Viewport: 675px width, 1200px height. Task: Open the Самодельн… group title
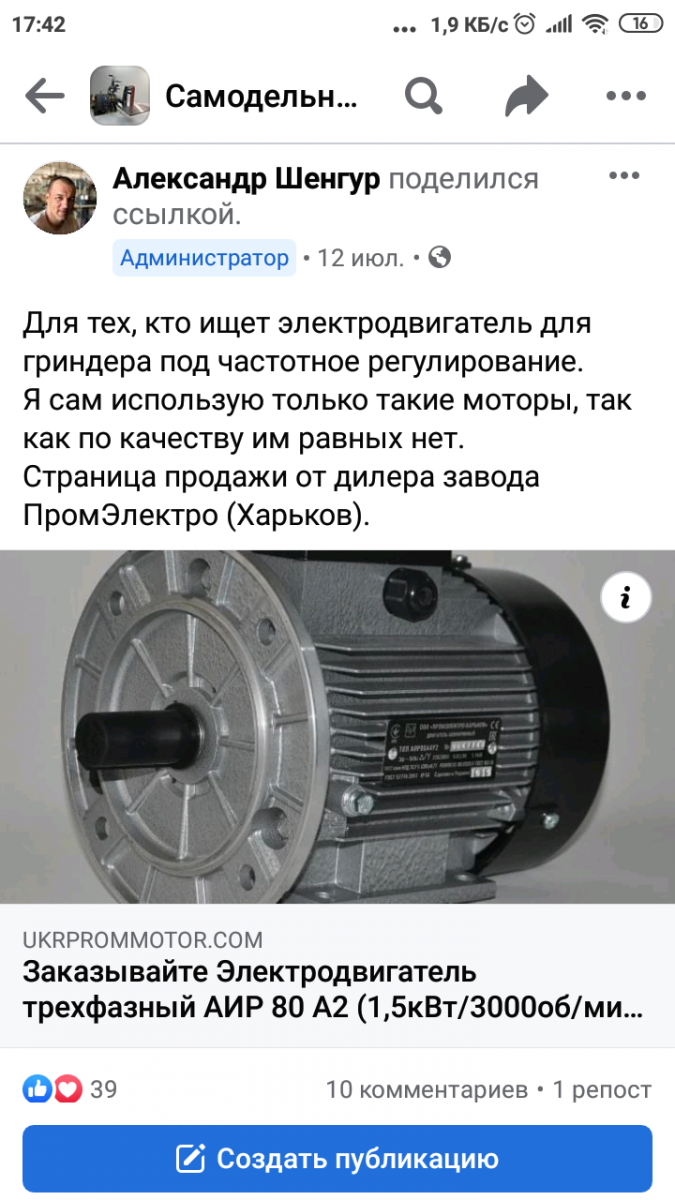tap(260, 97)
